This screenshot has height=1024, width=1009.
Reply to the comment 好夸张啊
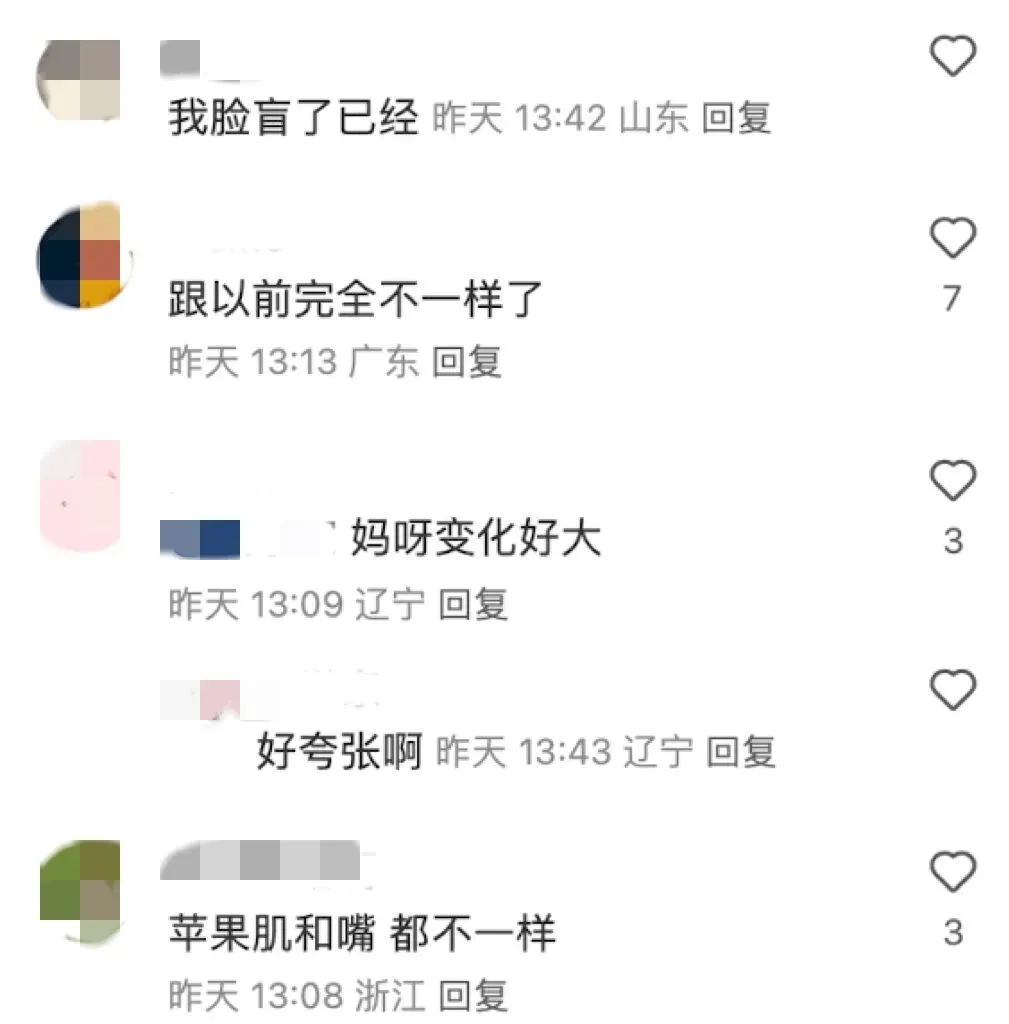click(741, 752)
